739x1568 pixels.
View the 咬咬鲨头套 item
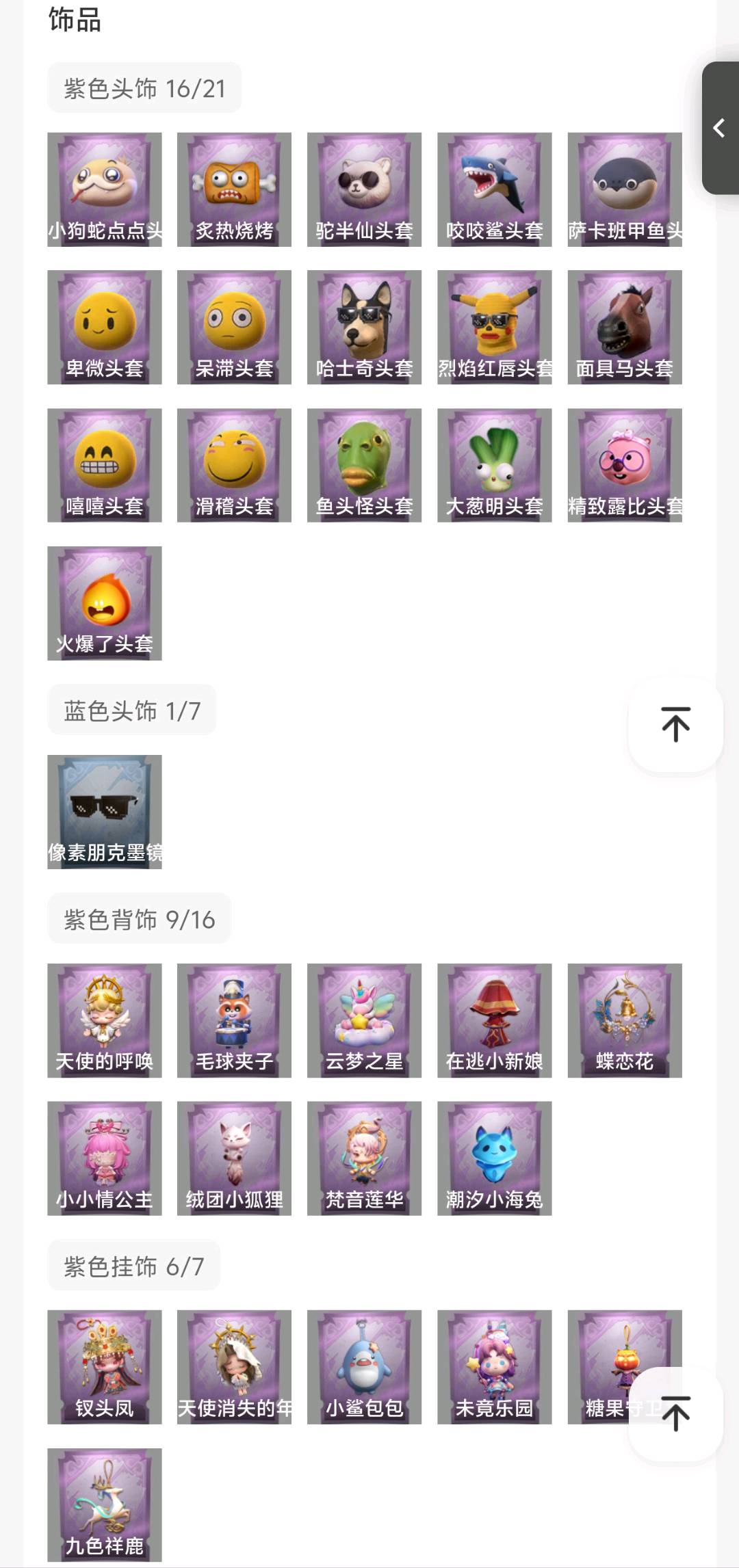tap(494, 189)
